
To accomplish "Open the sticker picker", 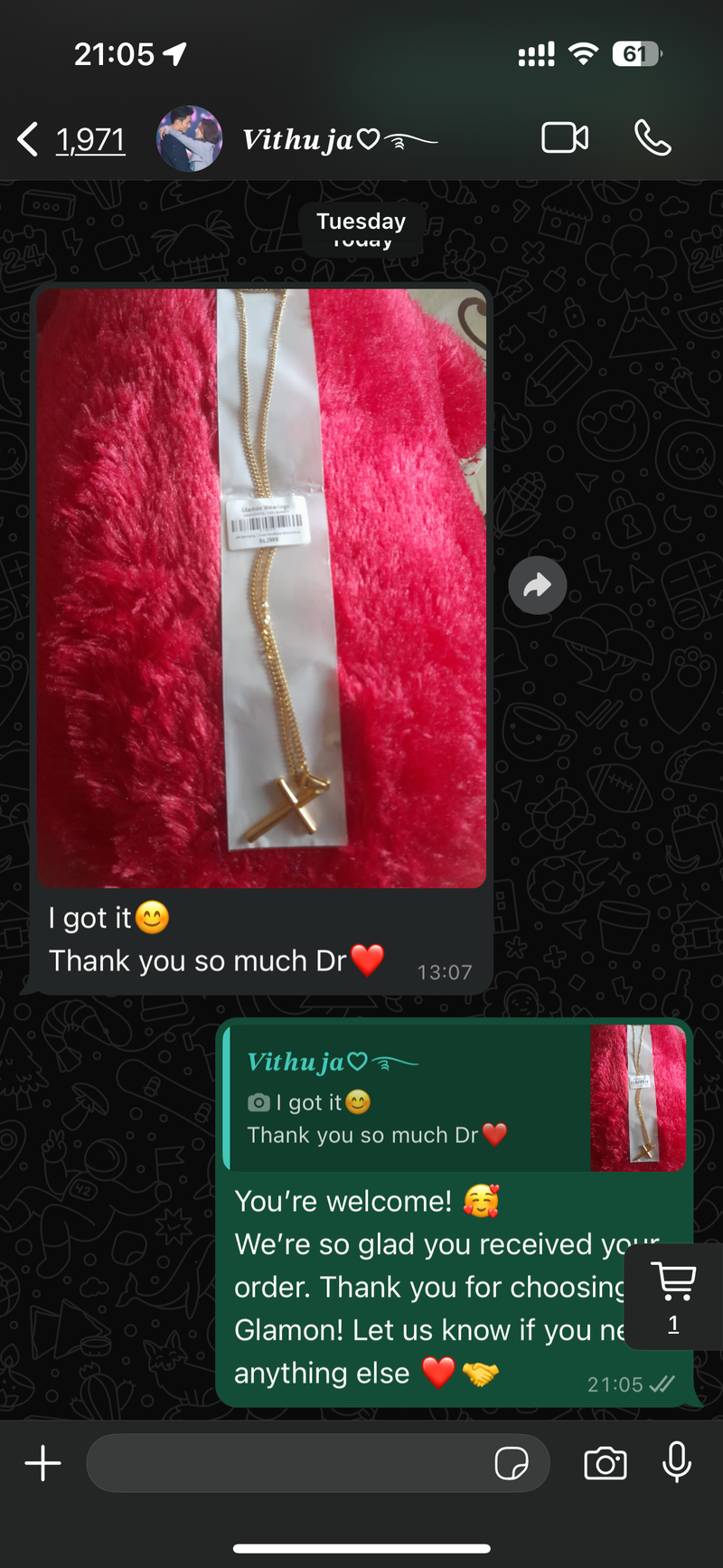I will 512,1463.
